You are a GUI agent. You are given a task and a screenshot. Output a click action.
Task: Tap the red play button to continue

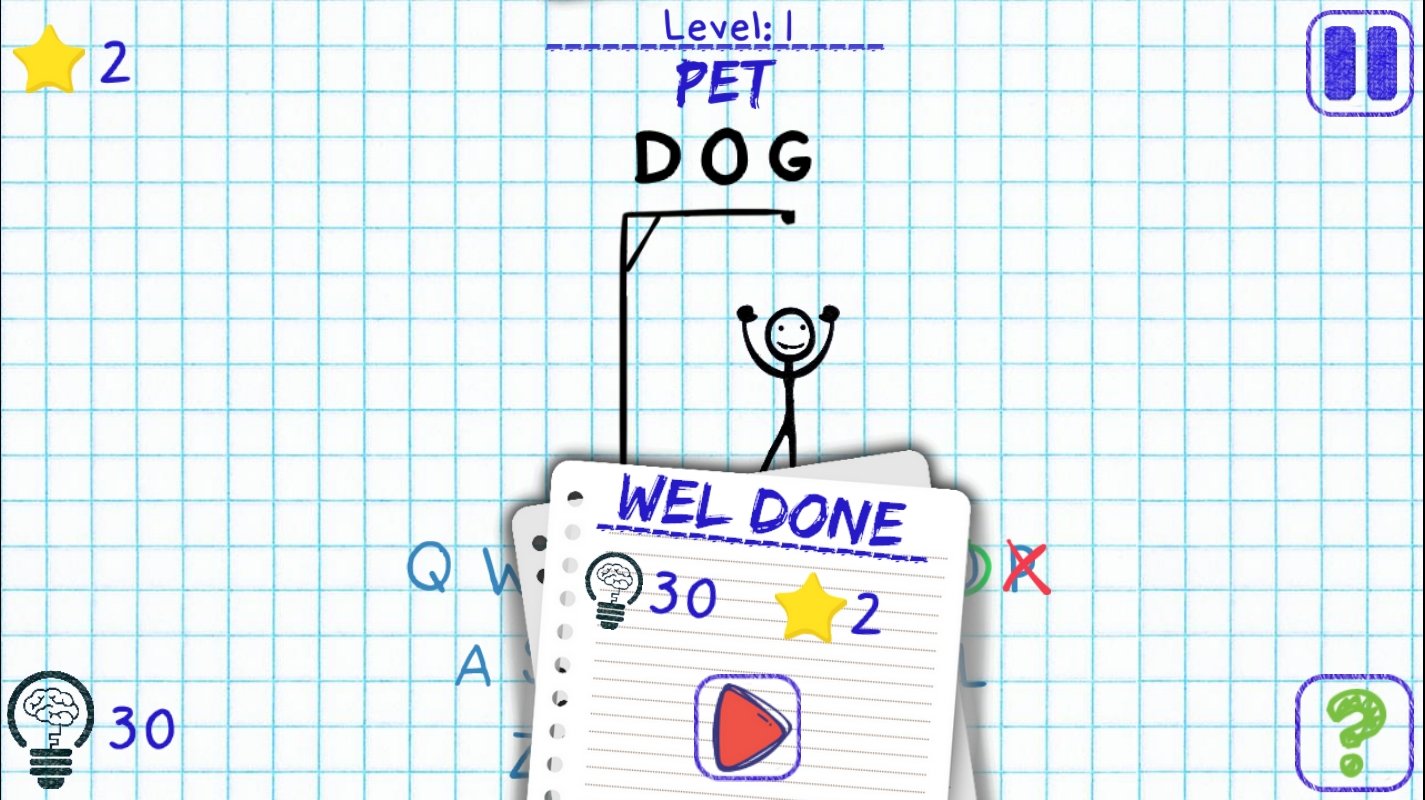[x=747, y=727]
